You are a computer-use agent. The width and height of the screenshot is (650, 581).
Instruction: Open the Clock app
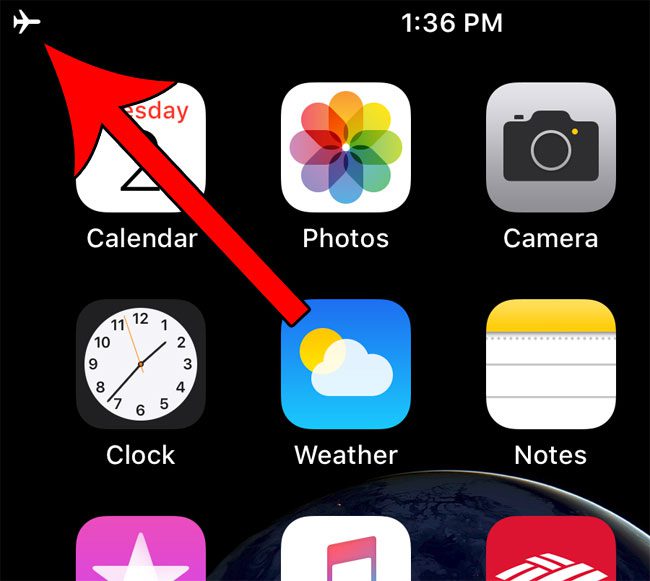[x=141, y=363]
